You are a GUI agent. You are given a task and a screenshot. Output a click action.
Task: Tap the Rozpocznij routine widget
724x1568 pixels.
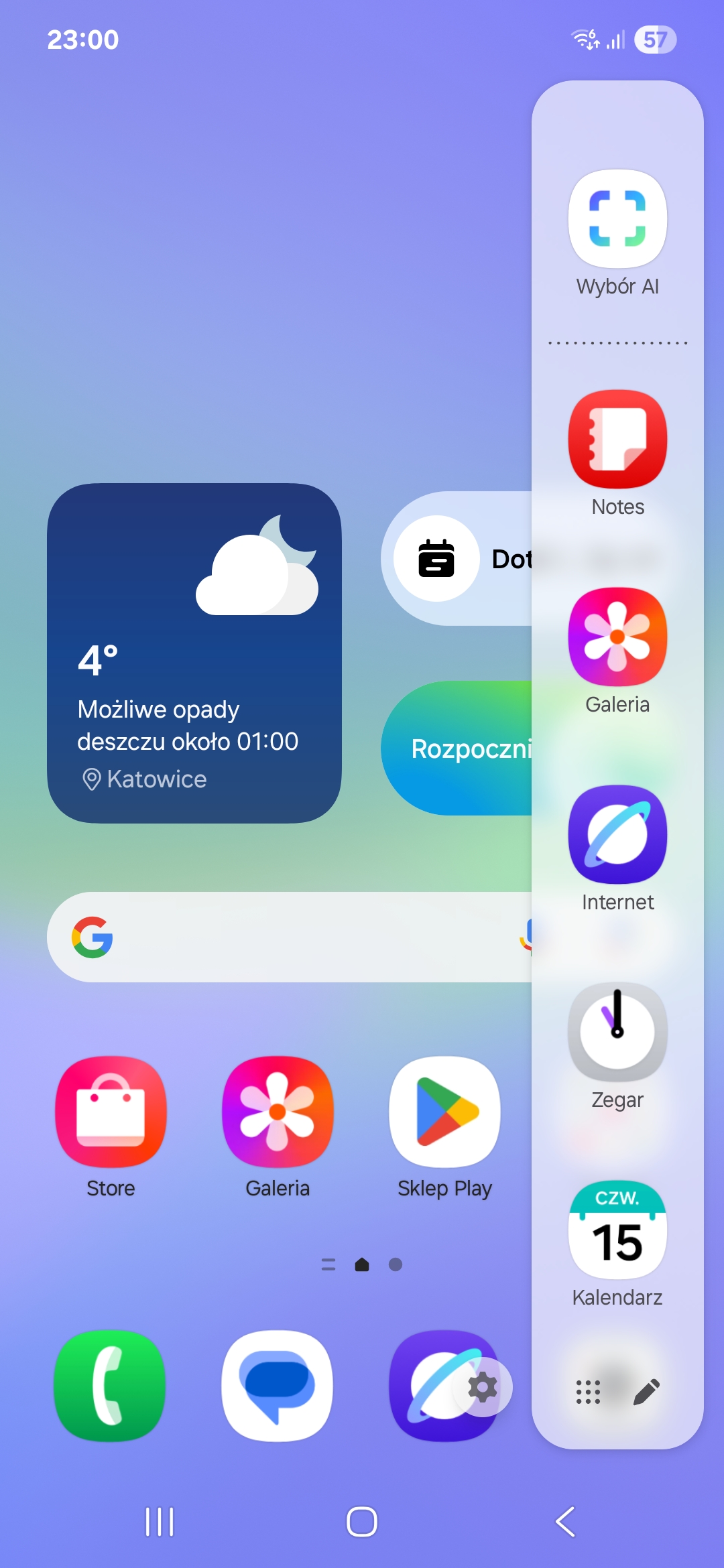point(463,748)
